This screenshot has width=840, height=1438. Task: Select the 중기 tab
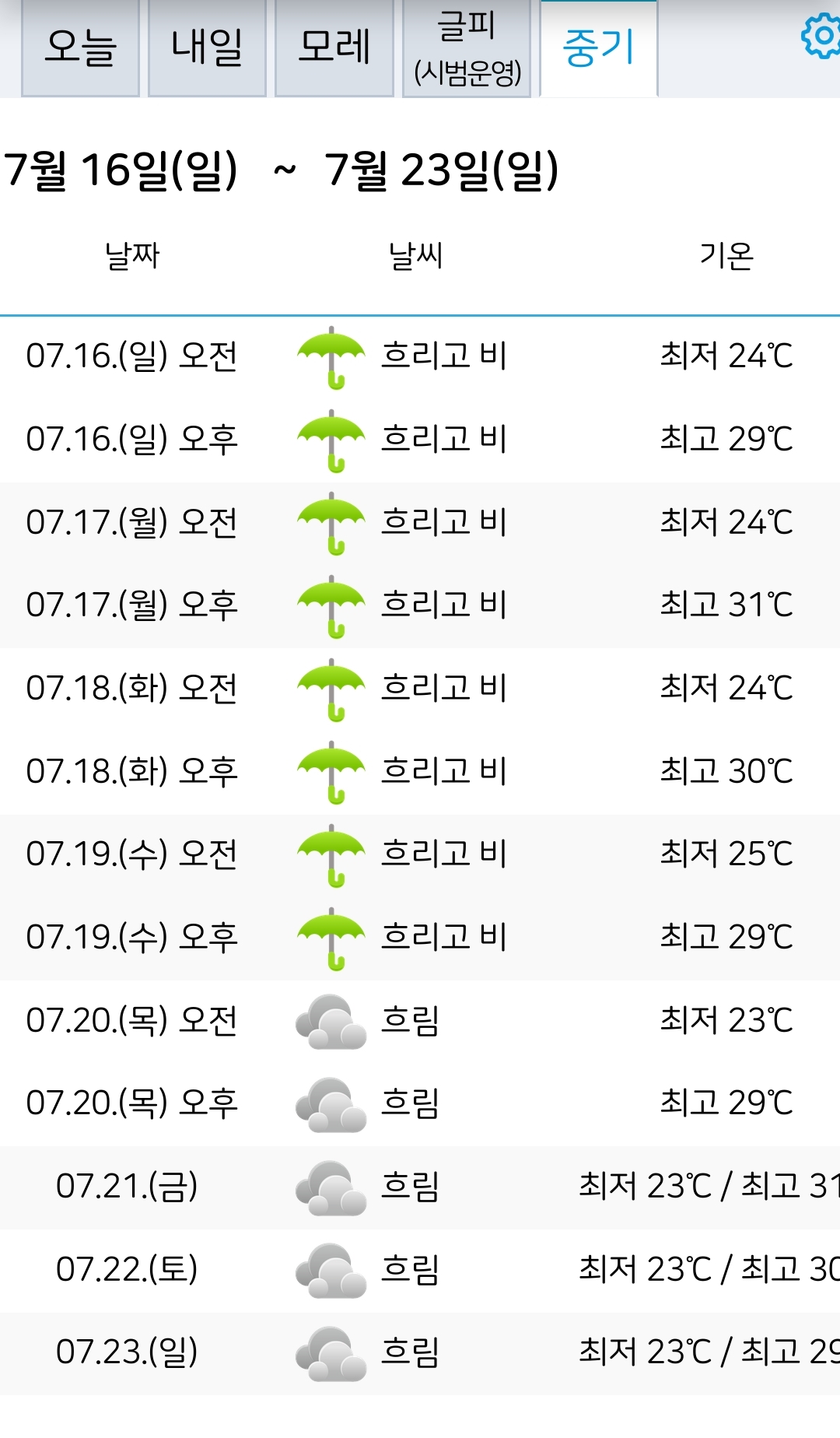[x=599, y=48]
